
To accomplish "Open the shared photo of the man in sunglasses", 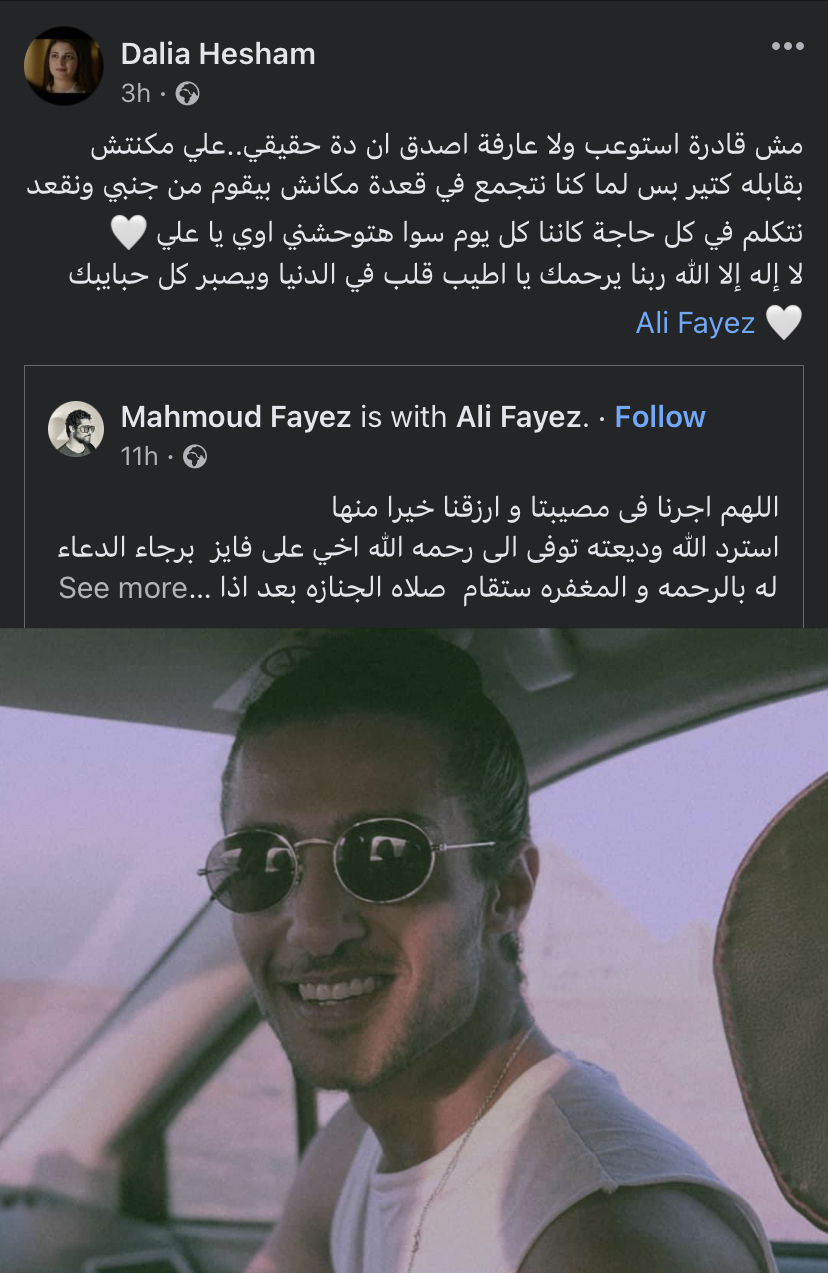I will [414, 950].
